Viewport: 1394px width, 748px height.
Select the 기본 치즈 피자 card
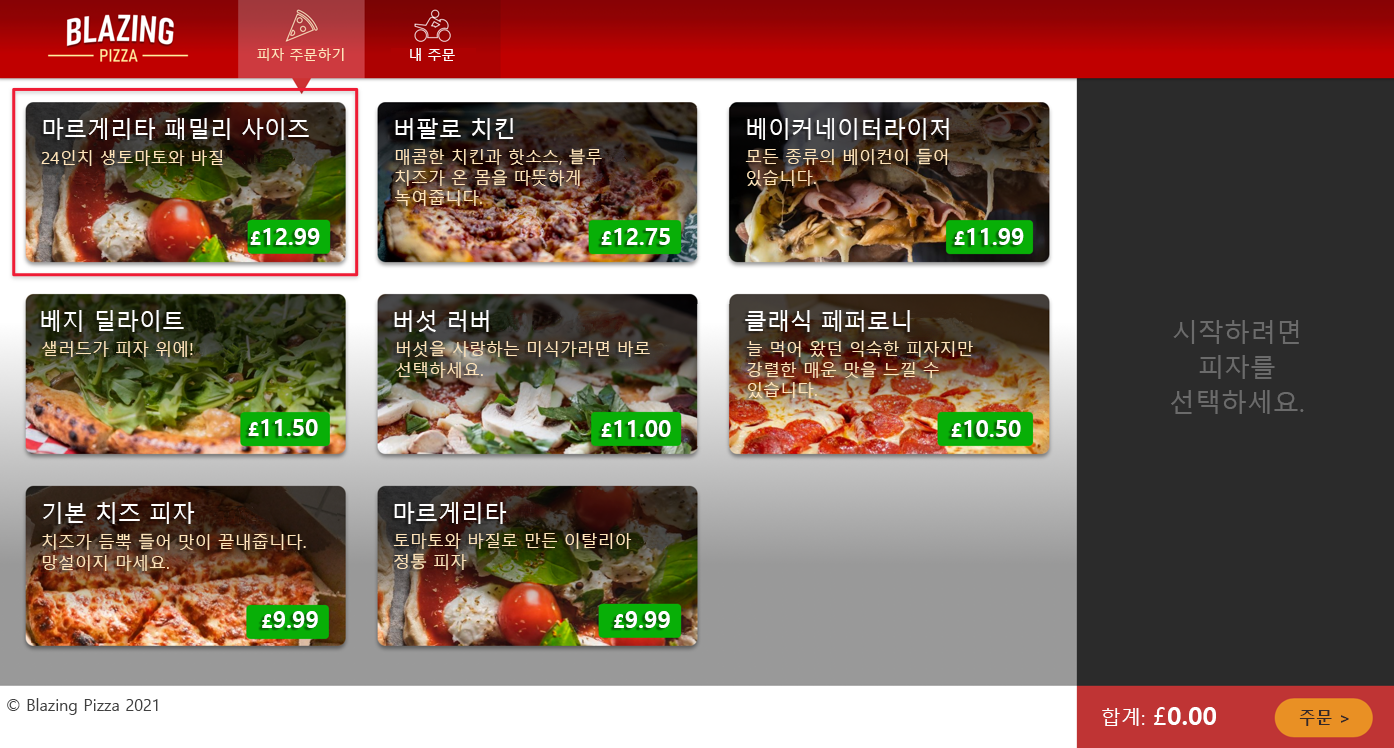point(185,566)
